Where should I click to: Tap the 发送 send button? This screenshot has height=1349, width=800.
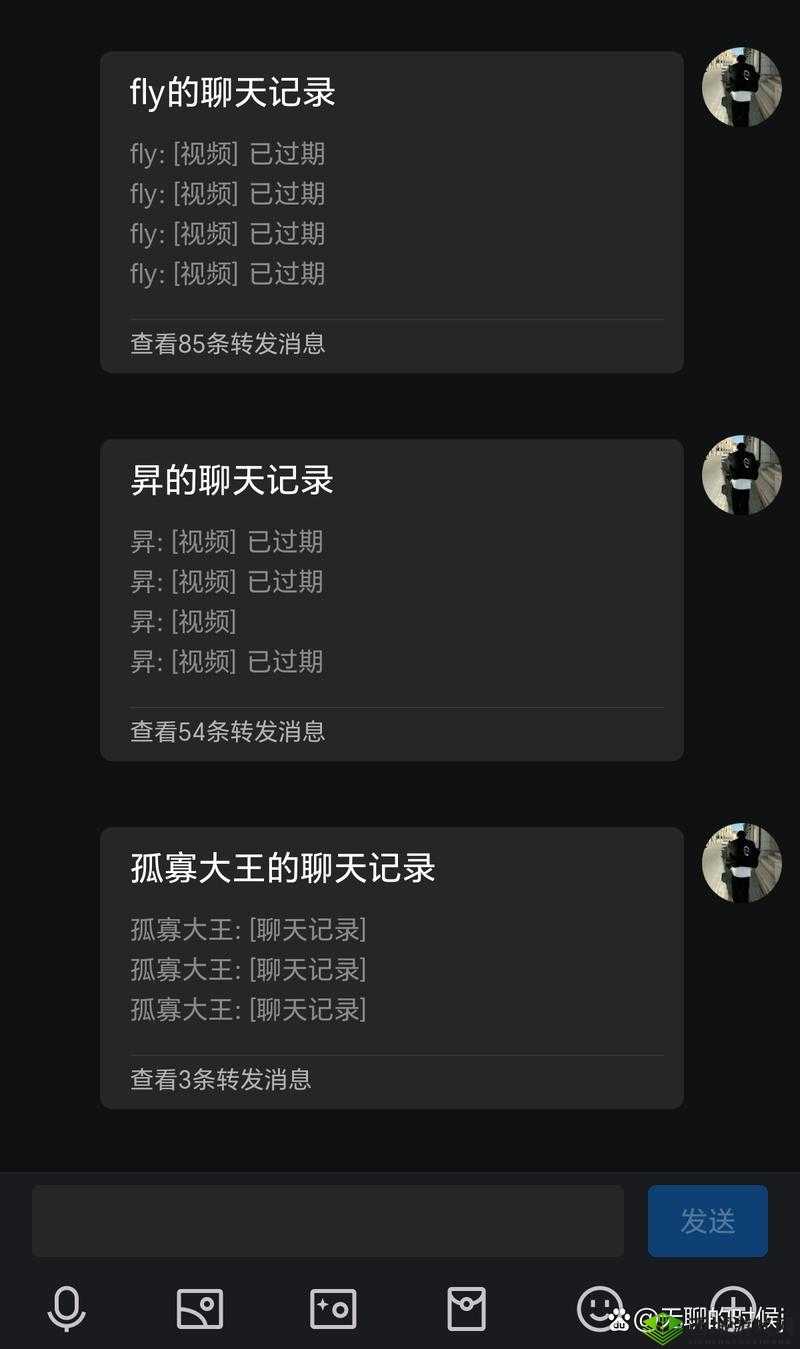coord(707,1220)
